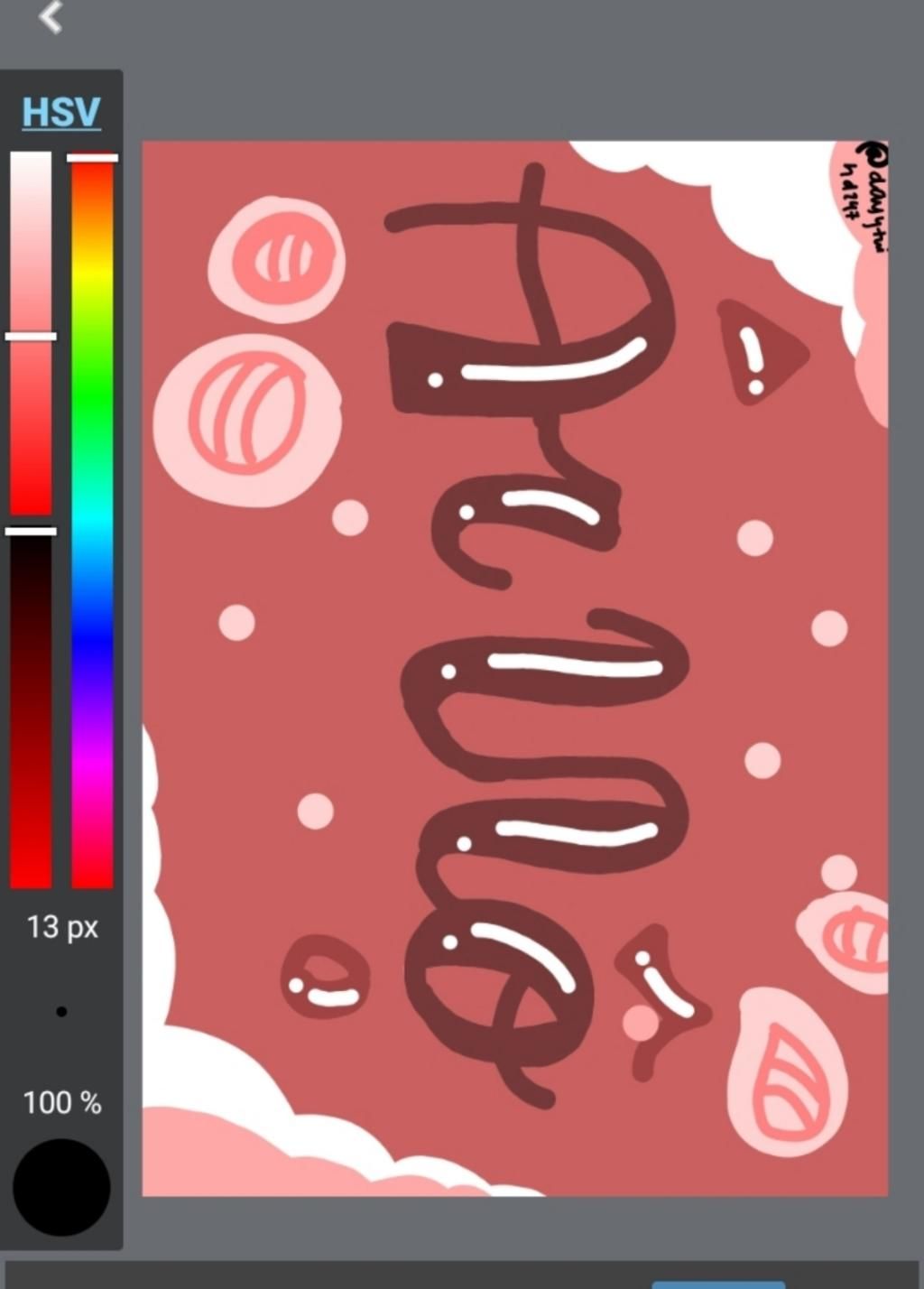924x1289 pixels.
Task: Tap the back arrow
Action: tap(51, 17)
